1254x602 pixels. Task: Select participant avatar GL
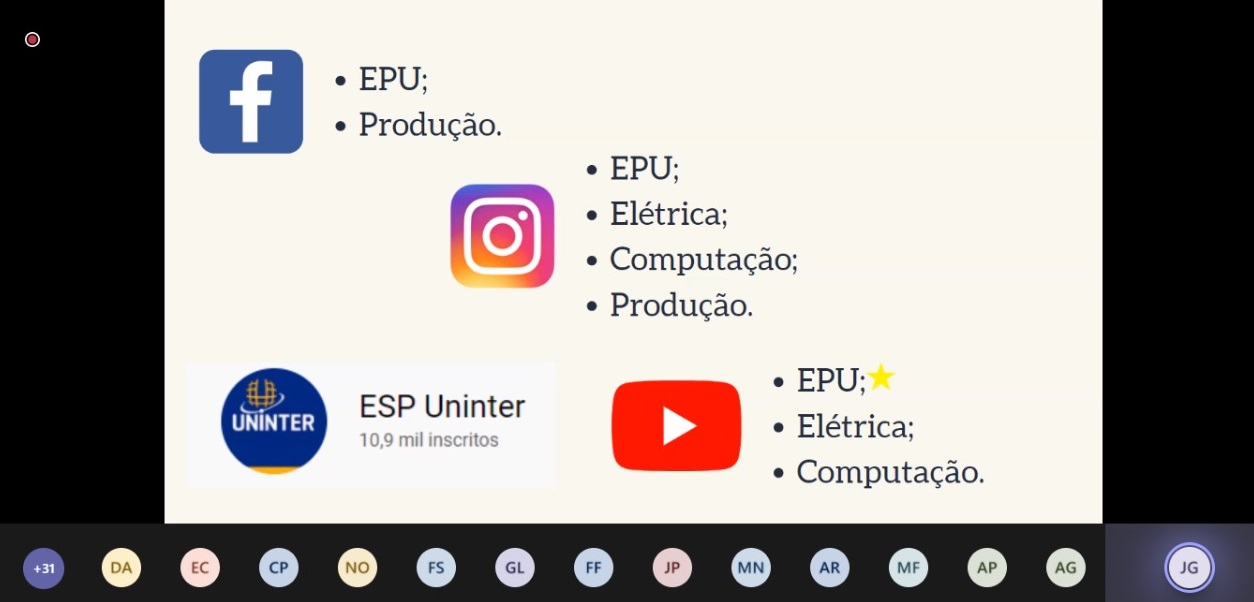click(514, 568)
